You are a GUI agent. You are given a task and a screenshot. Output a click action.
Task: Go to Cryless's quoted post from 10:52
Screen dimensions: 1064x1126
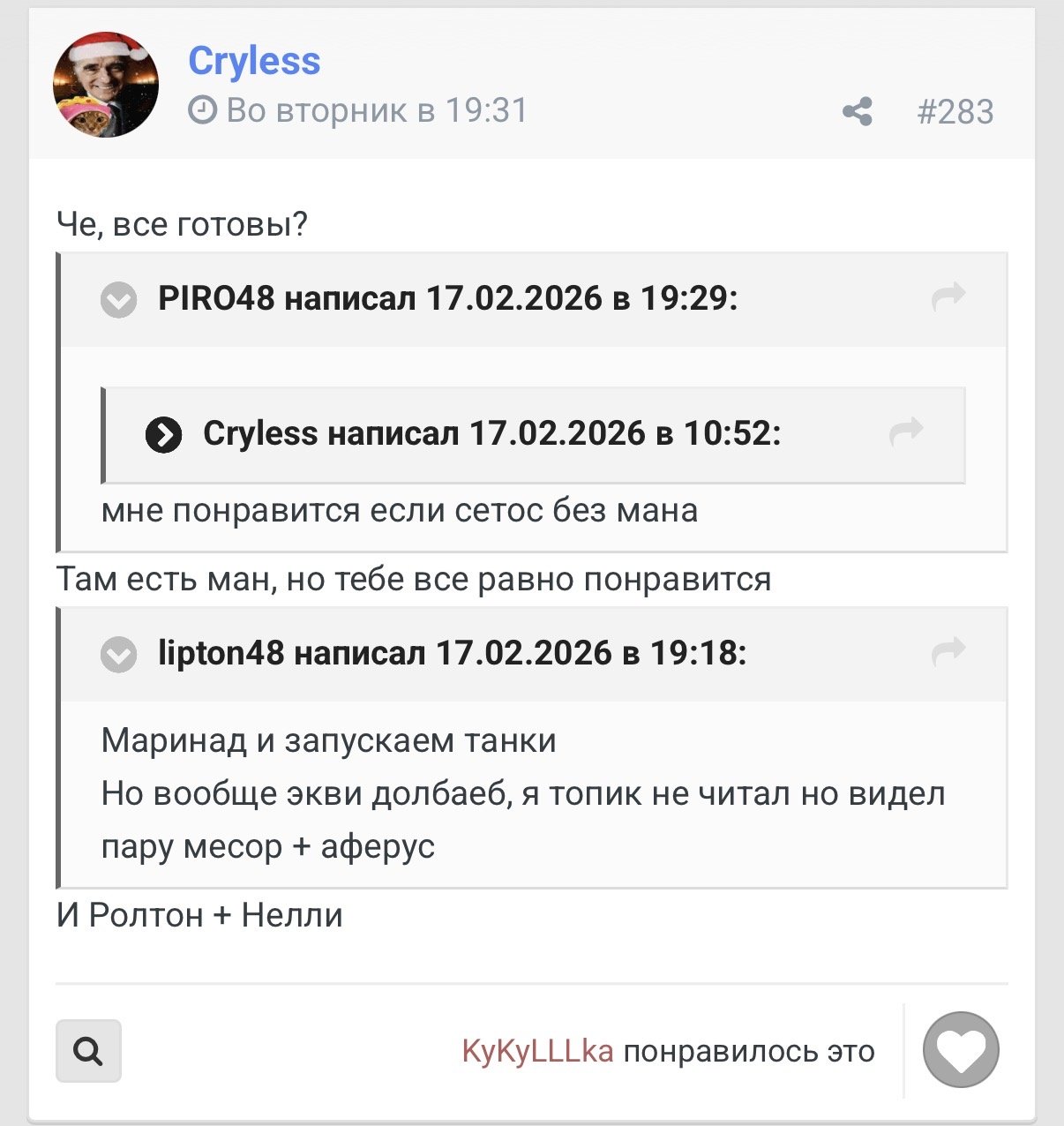click(x=906, y=432)
